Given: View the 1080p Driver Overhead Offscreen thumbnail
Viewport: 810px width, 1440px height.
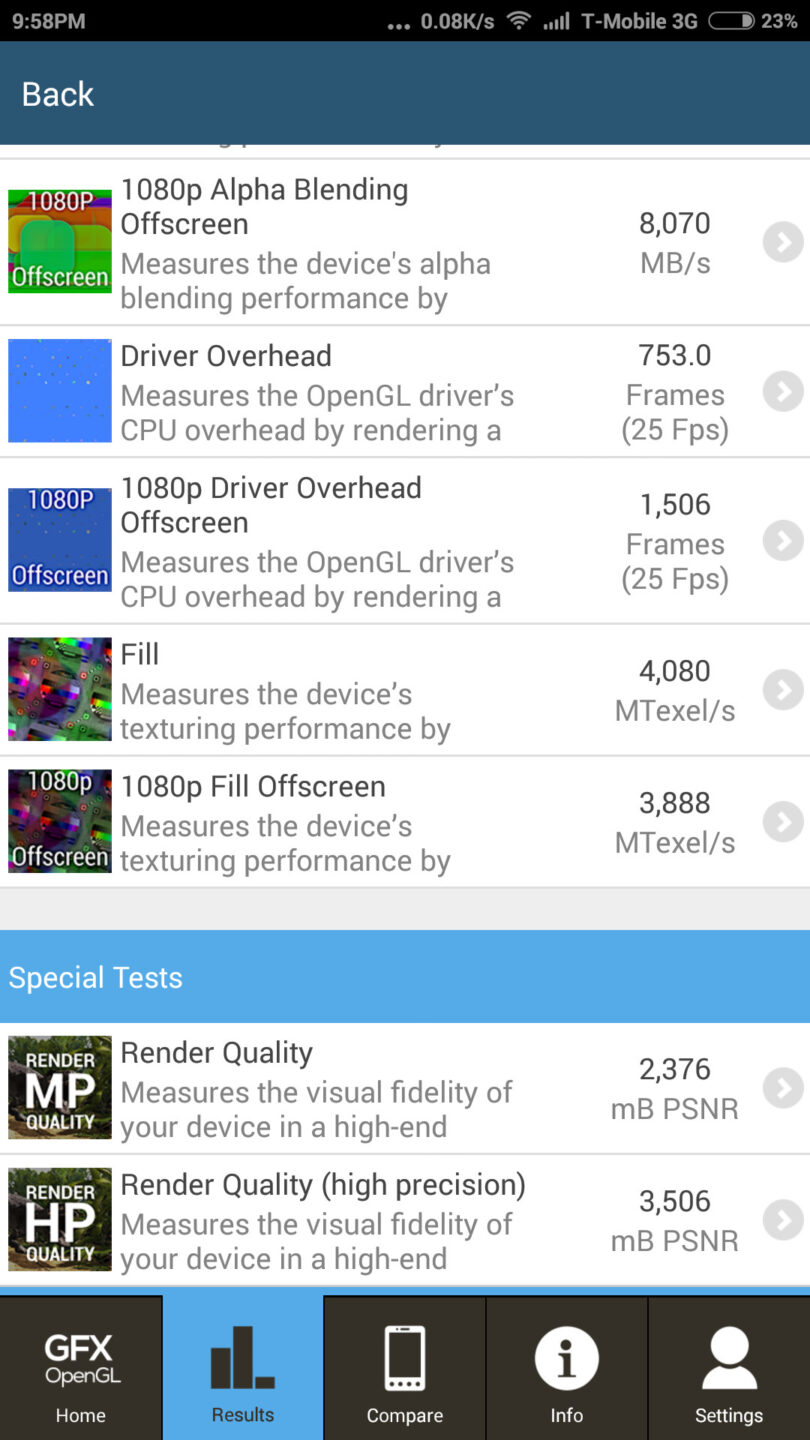Looking at the screenshot, I should point(59,540).
